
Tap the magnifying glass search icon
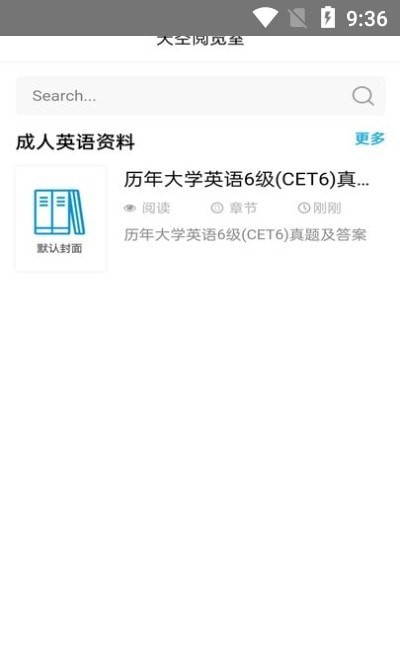pyautogui.click(x=363, y=96)
